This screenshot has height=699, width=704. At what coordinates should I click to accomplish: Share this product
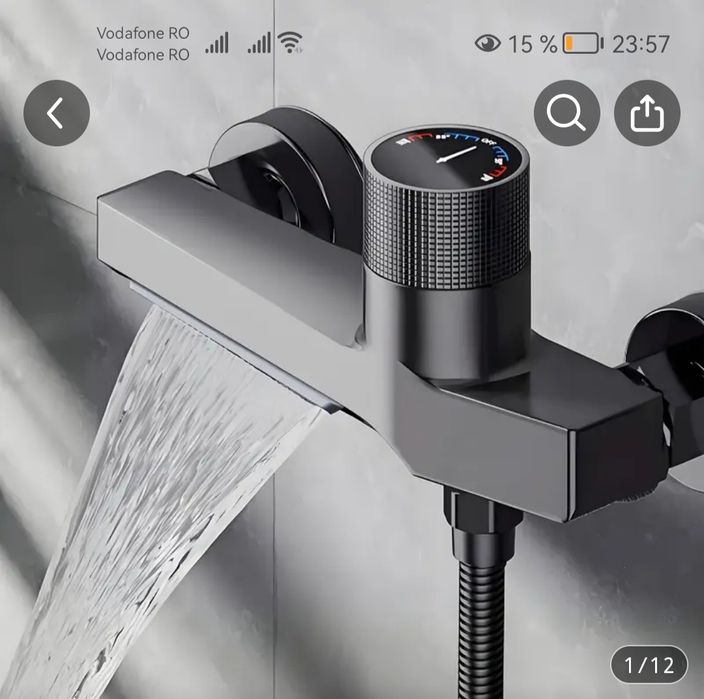[x=647, y=113]
